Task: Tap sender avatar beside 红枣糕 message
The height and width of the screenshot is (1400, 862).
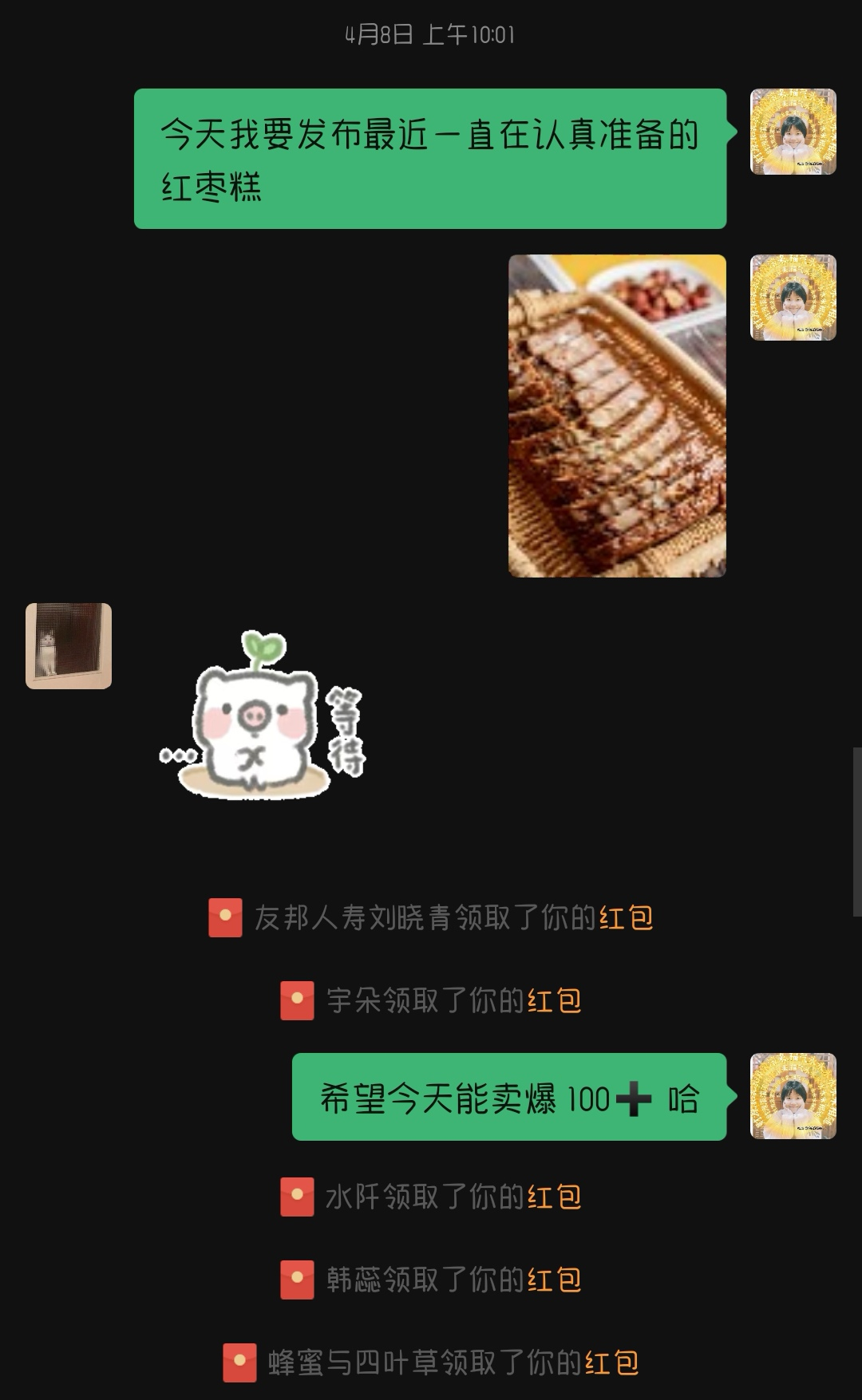Action: [793, 132]
